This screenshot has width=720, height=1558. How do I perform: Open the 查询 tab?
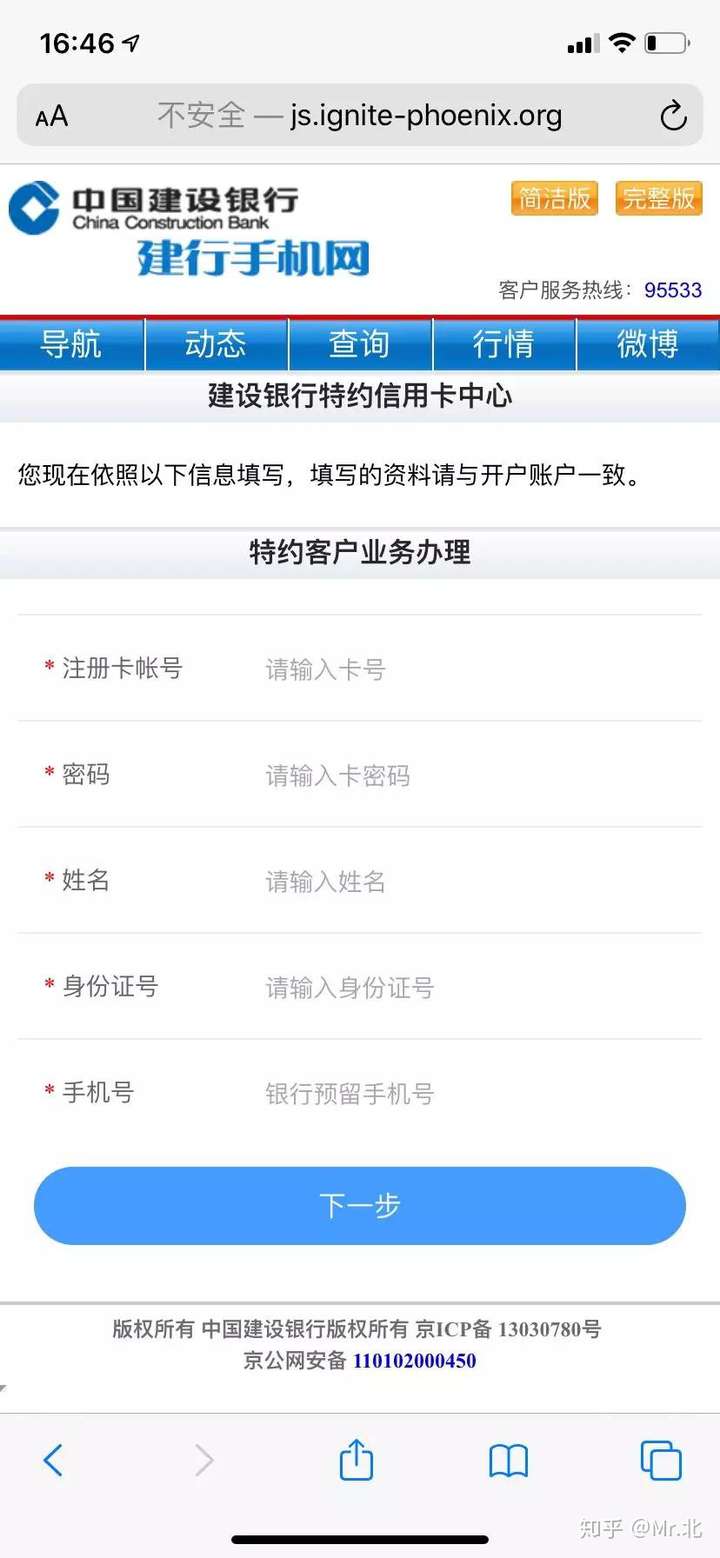tap(360, 344)
